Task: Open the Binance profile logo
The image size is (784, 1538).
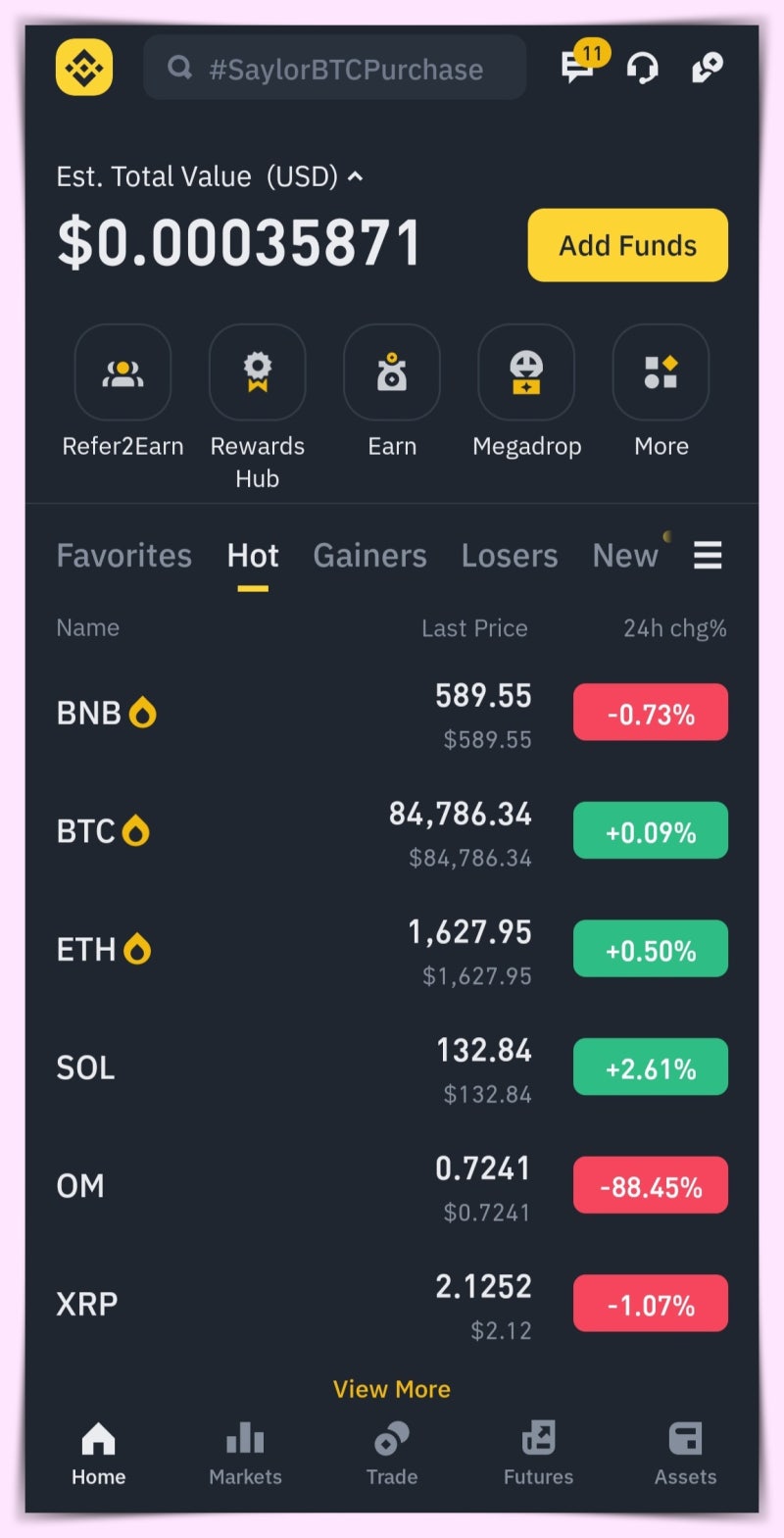Action: point(84,68)
